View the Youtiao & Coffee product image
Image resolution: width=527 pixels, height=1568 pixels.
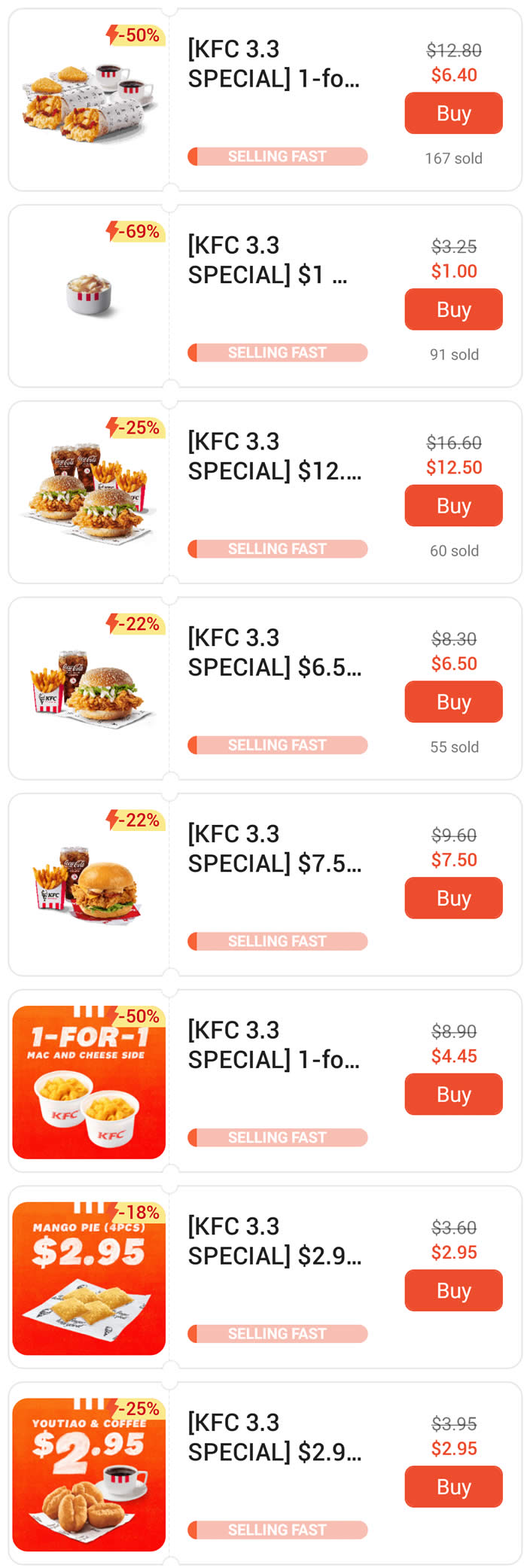click(x=89, y=1475)
